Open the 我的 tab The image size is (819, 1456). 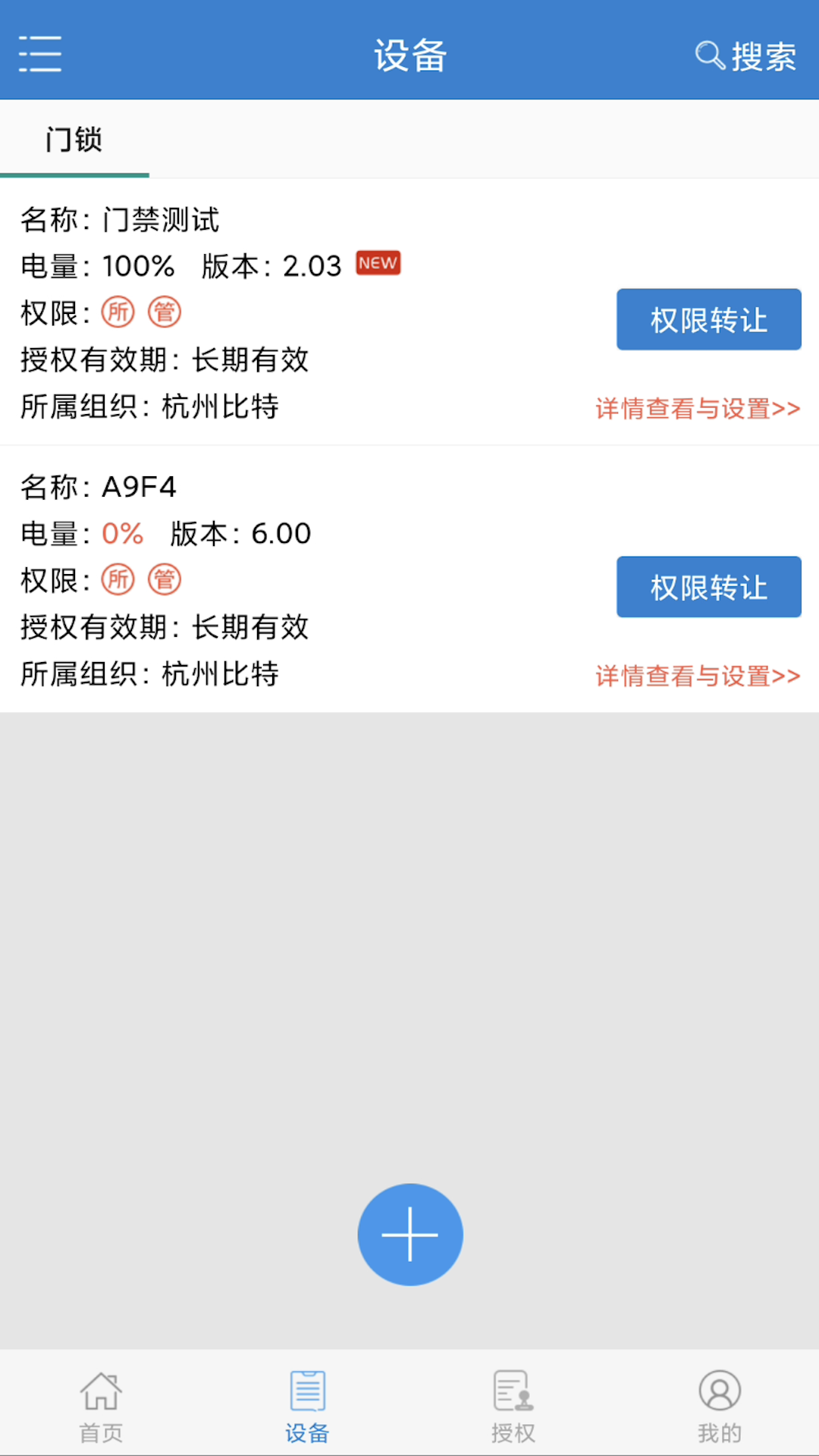point(719,1406)
